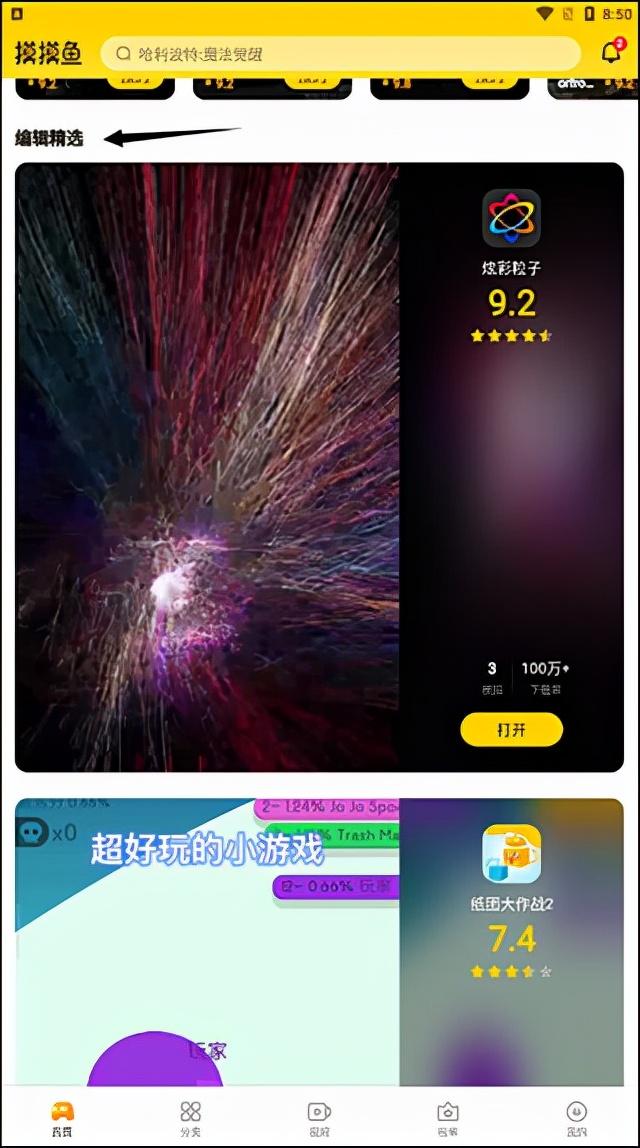Open the notifications bell
This screenshot has width=640, height=1148.
611,53
